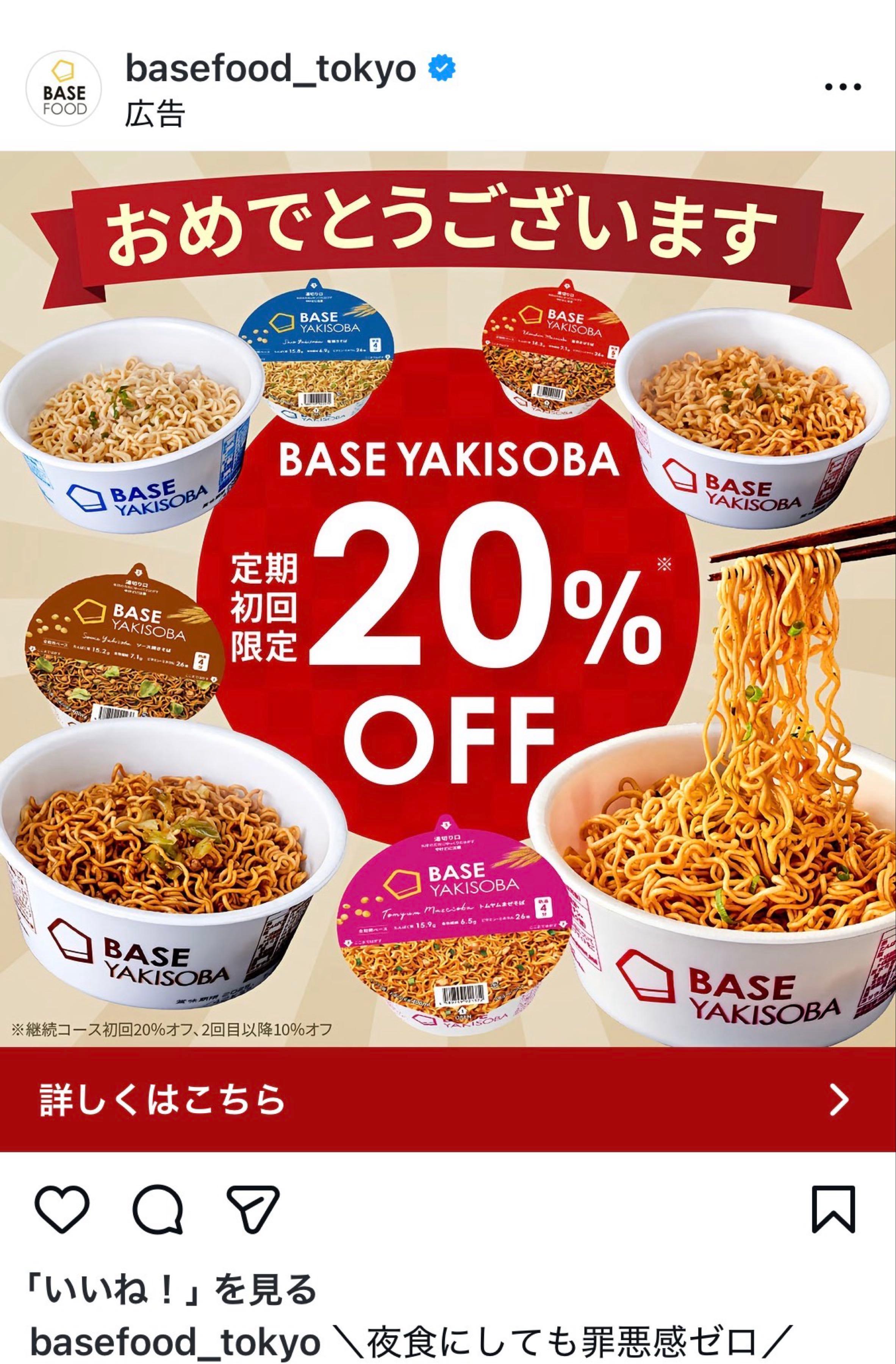Open the three-dot overflow menu

[842, 88]
